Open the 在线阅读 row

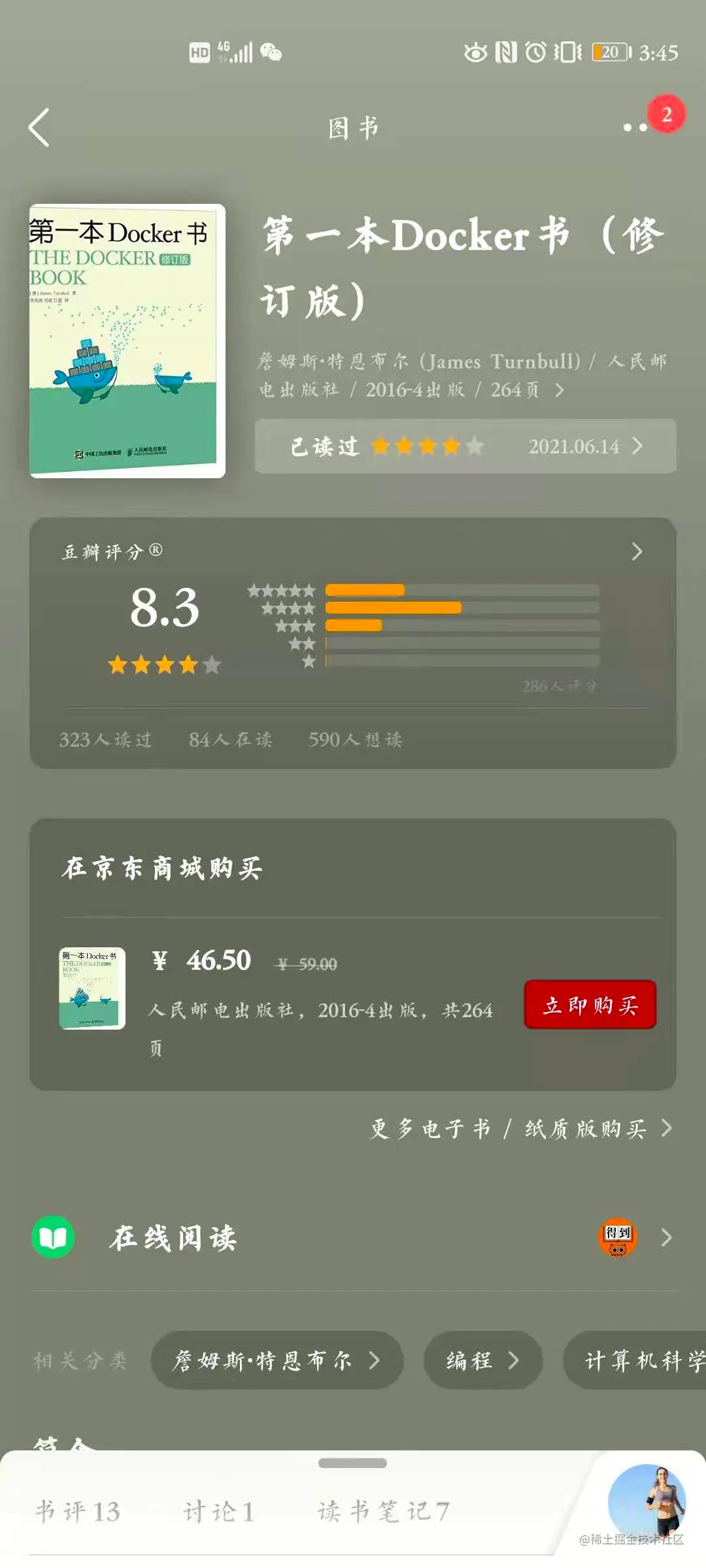(353, 1238)
